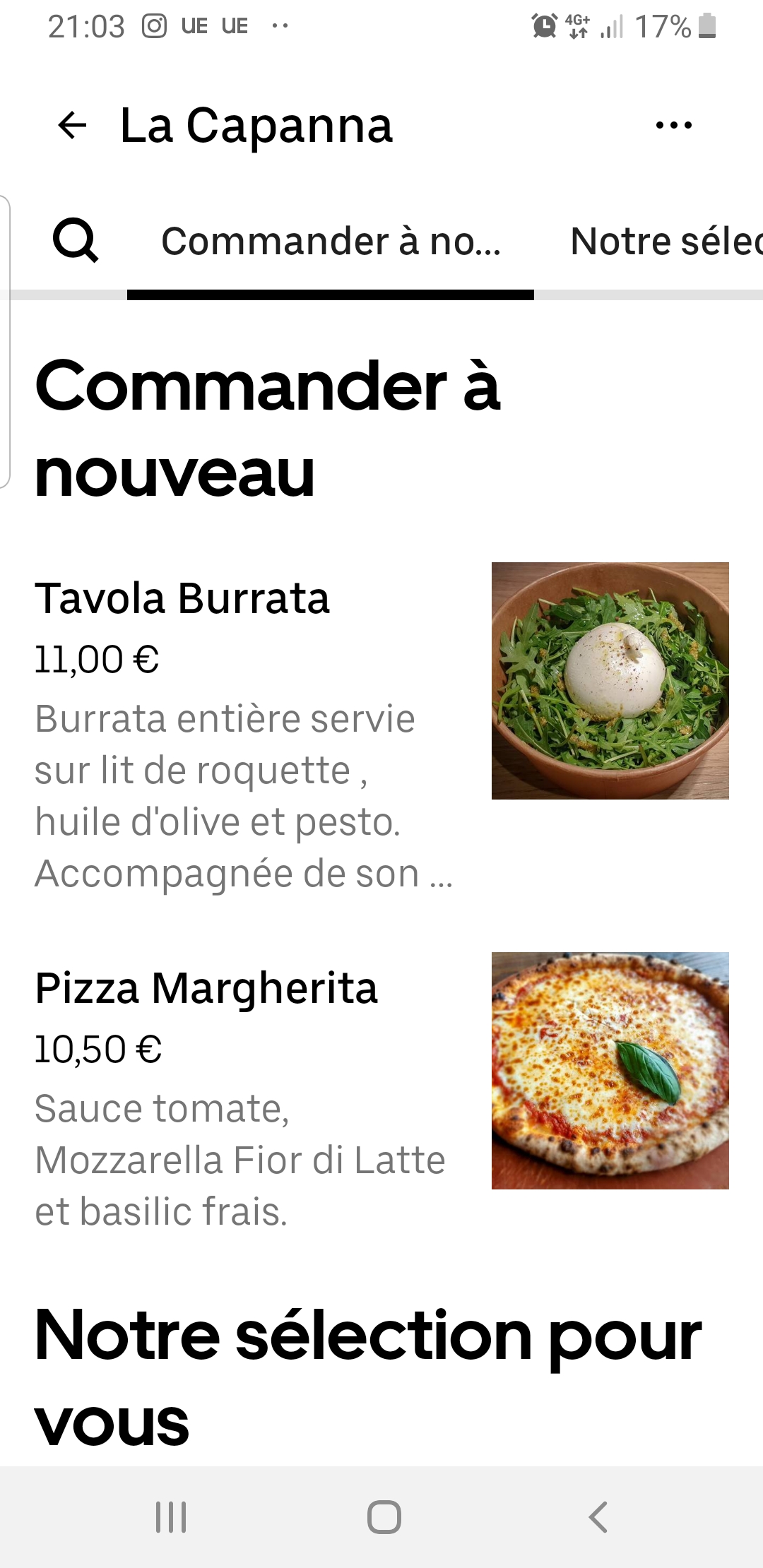Switch to the Notre sélection tab
This screenshot has height=1568, width=763.
click(666, 242)
